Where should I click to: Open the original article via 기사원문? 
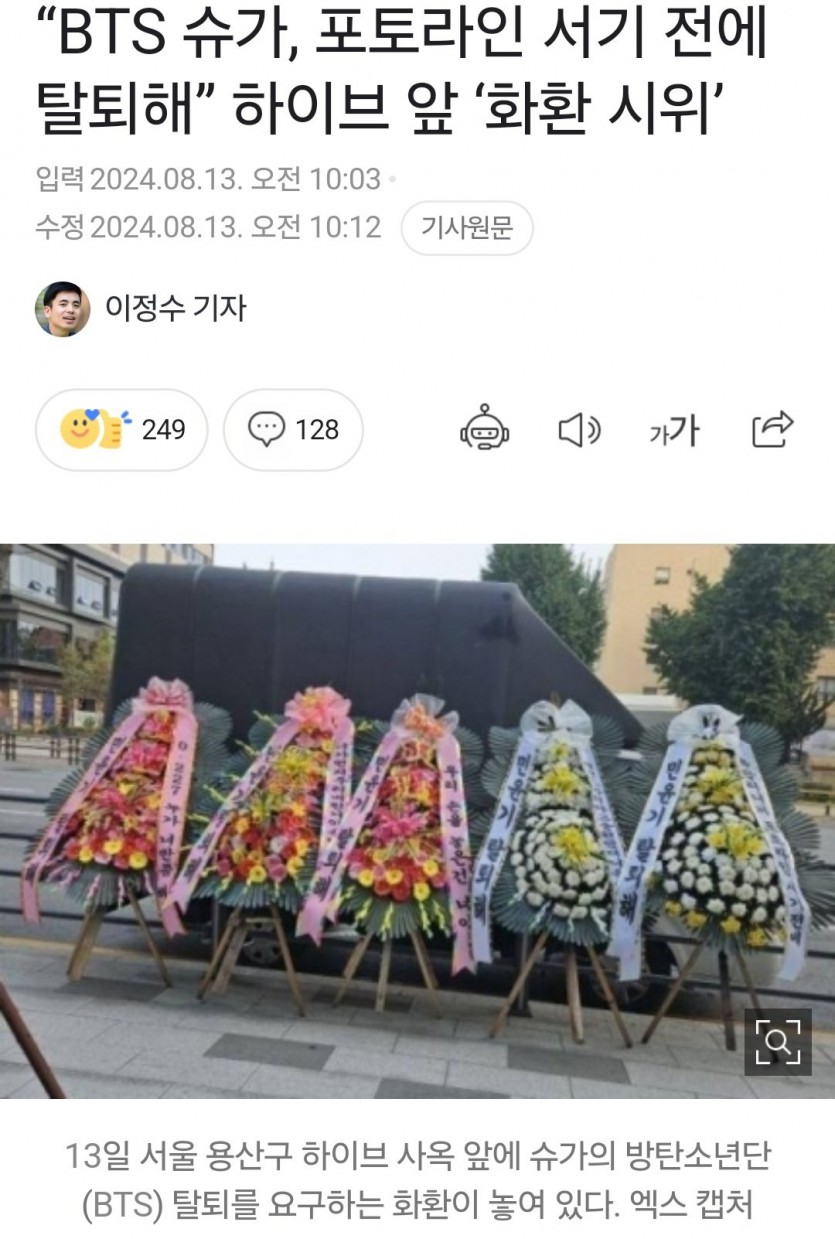pos(466,228)
